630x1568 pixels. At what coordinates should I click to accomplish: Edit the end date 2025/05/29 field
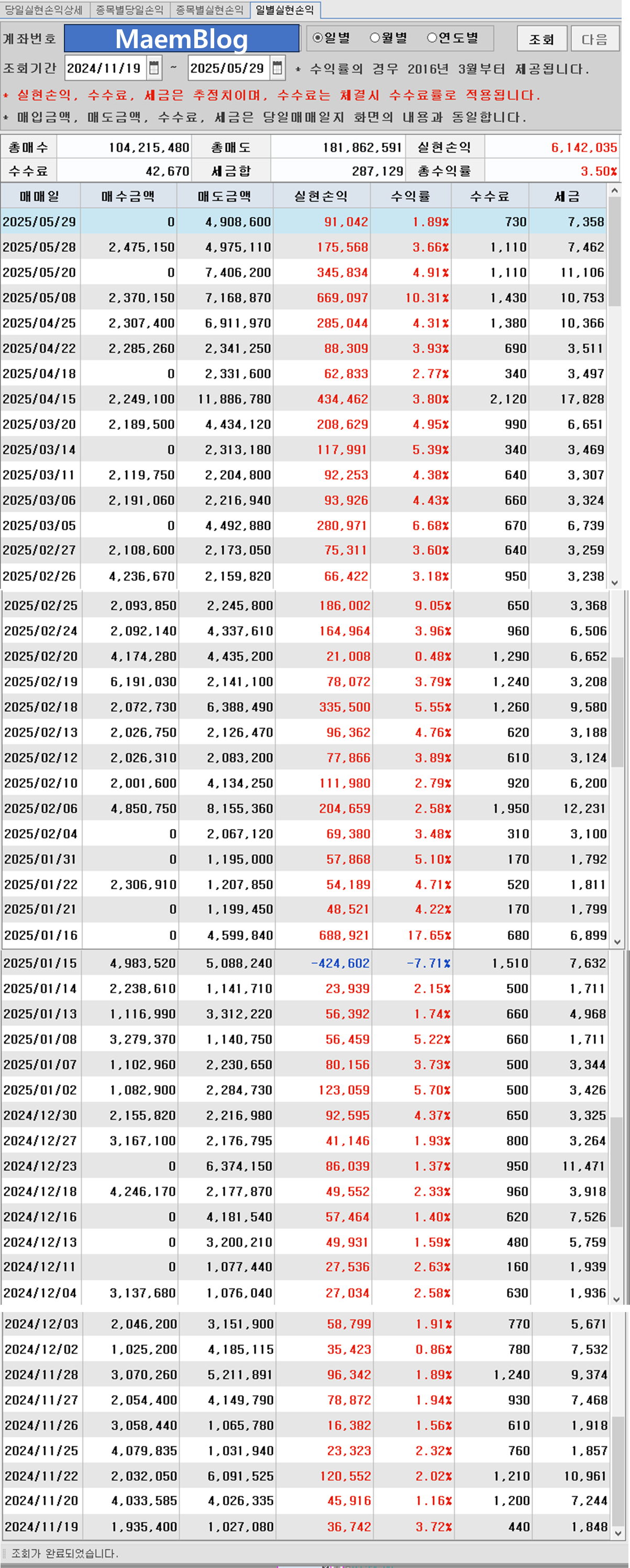pos(228,68)
